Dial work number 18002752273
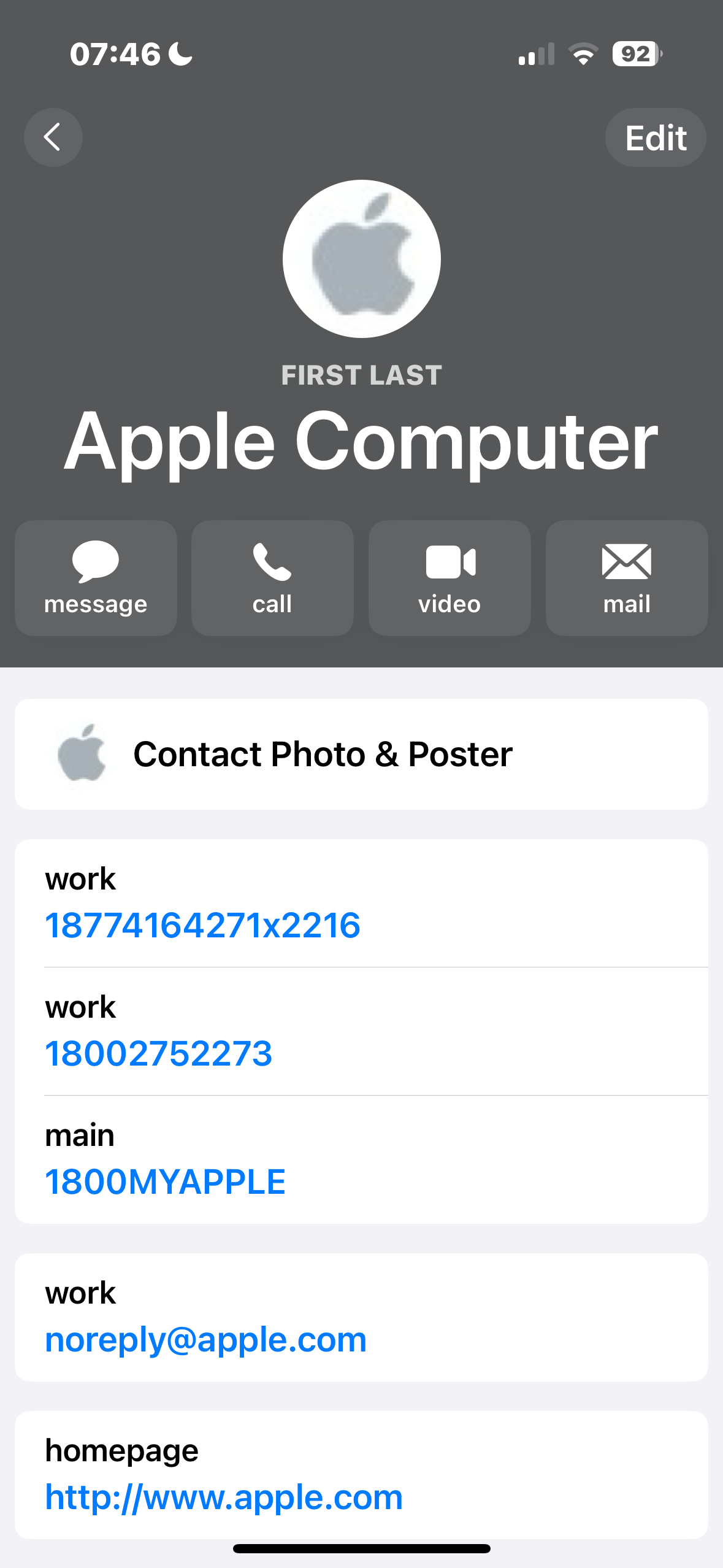The image size is (723, 1568). click(x=361, y=1032)
